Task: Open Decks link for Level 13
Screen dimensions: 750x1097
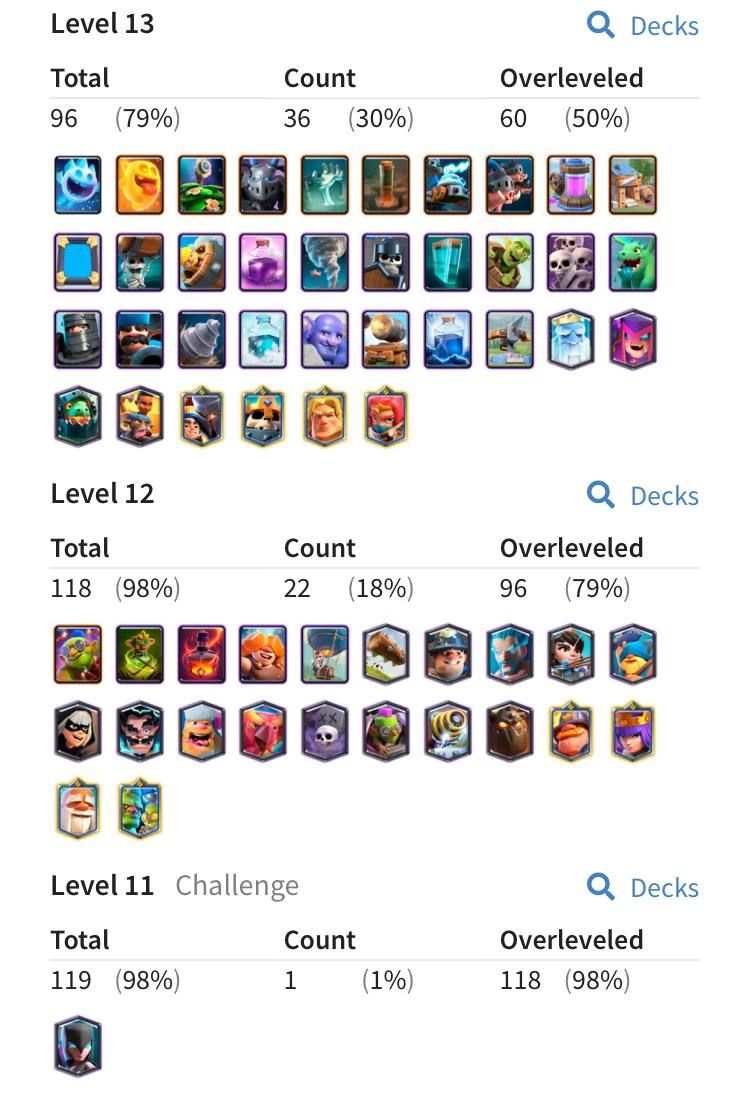Action: pyautogui.click(x=644, y=25)
